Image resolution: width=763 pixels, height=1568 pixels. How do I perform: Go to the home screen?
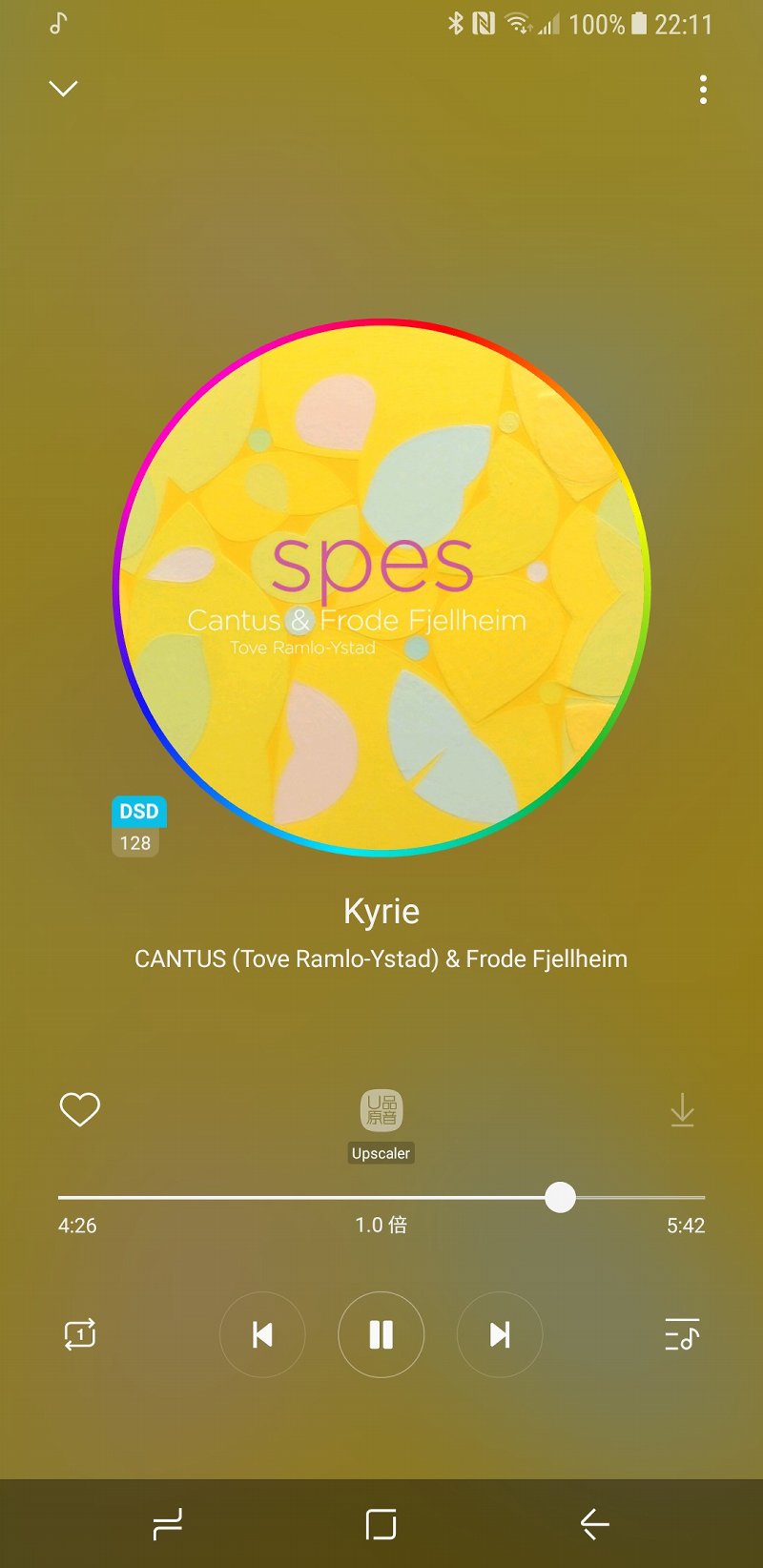pos(381,1524)
